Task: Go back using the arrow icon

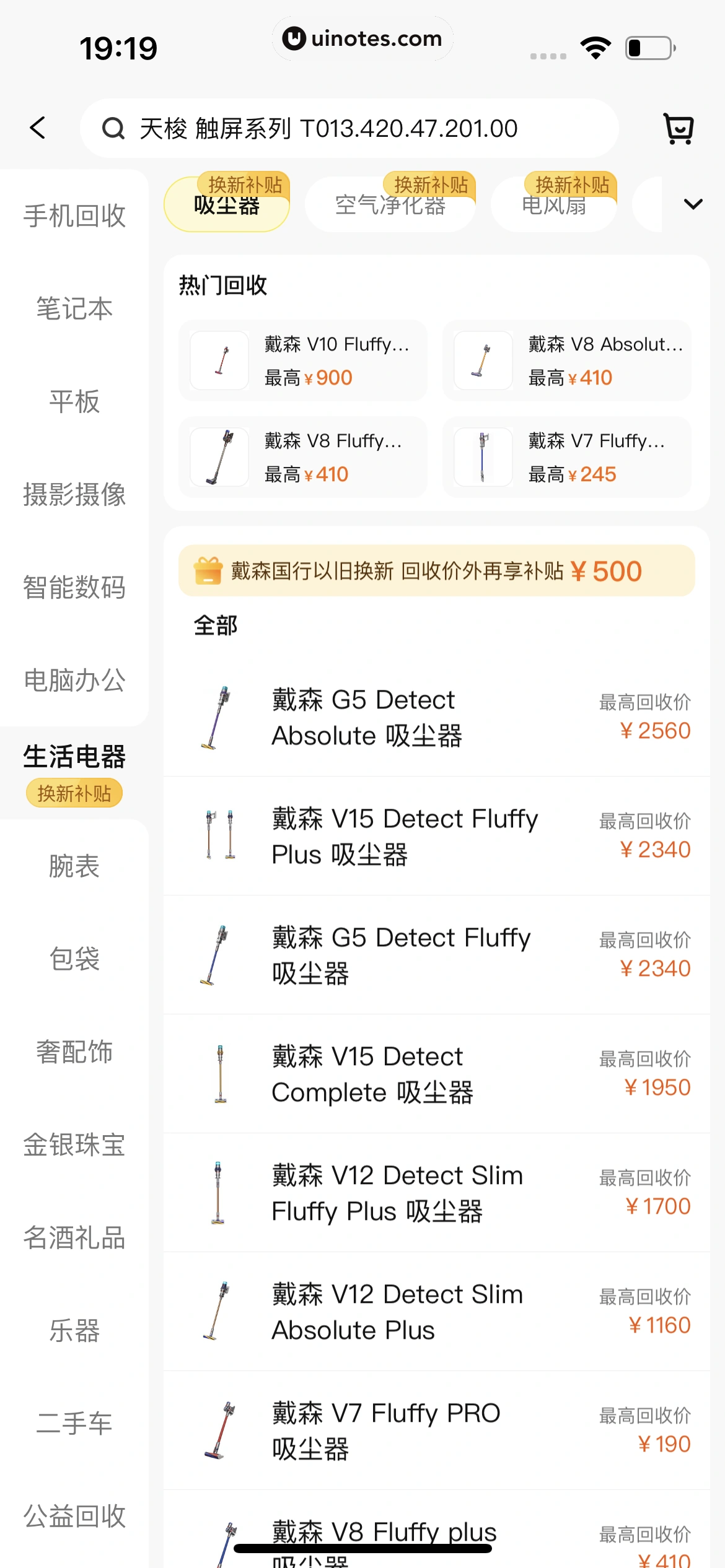Action: 38,128
